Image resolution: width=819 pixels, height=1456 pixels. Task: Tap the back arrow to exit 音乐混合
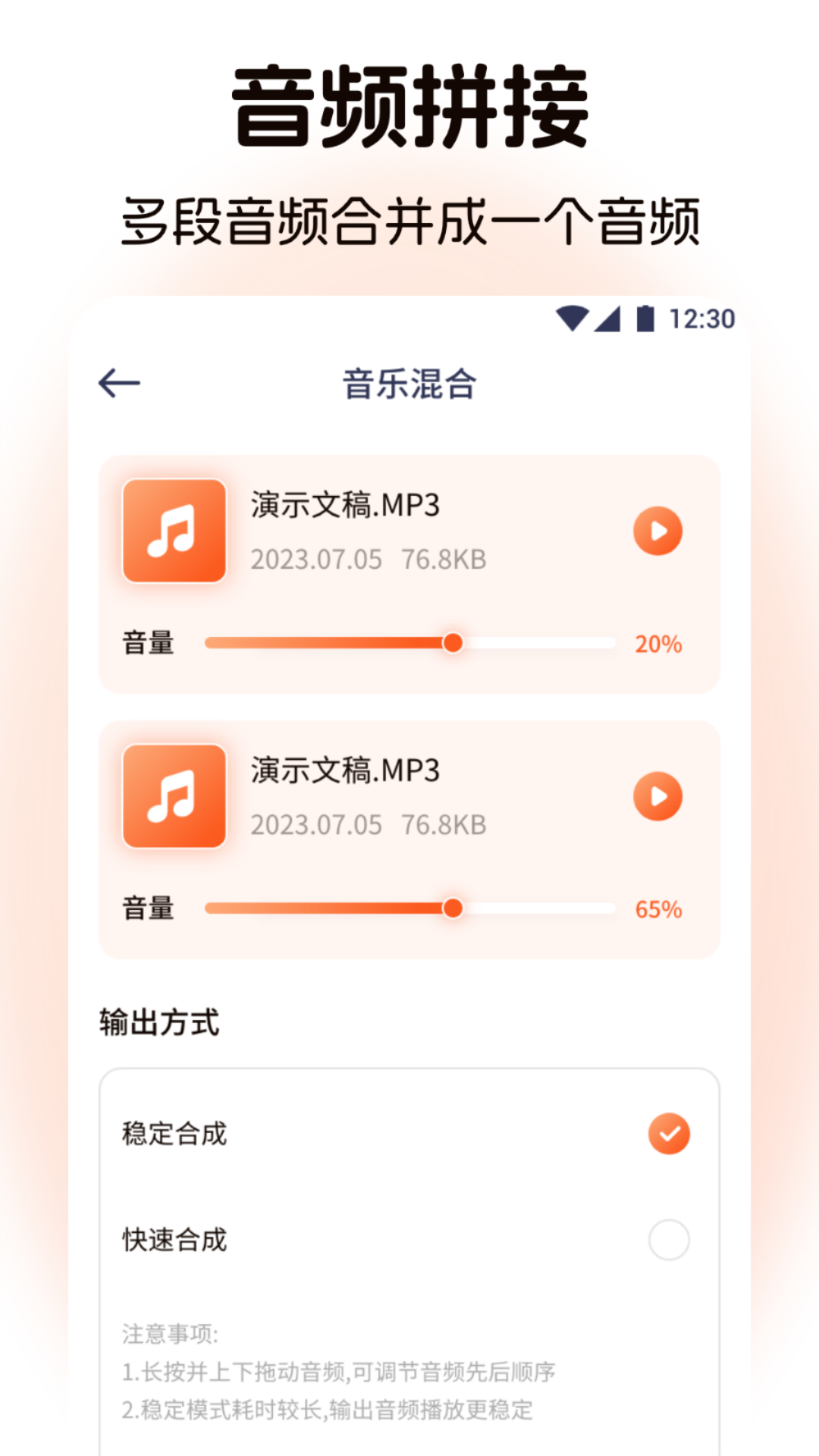tap(119, 383)
